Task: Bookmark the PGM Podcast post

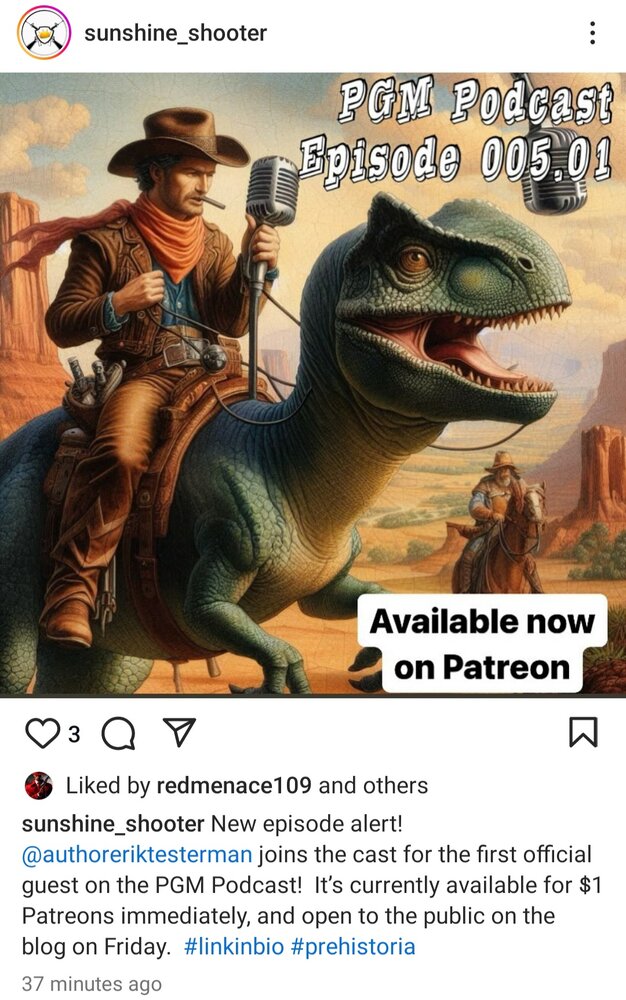Action: click(583, 734)
